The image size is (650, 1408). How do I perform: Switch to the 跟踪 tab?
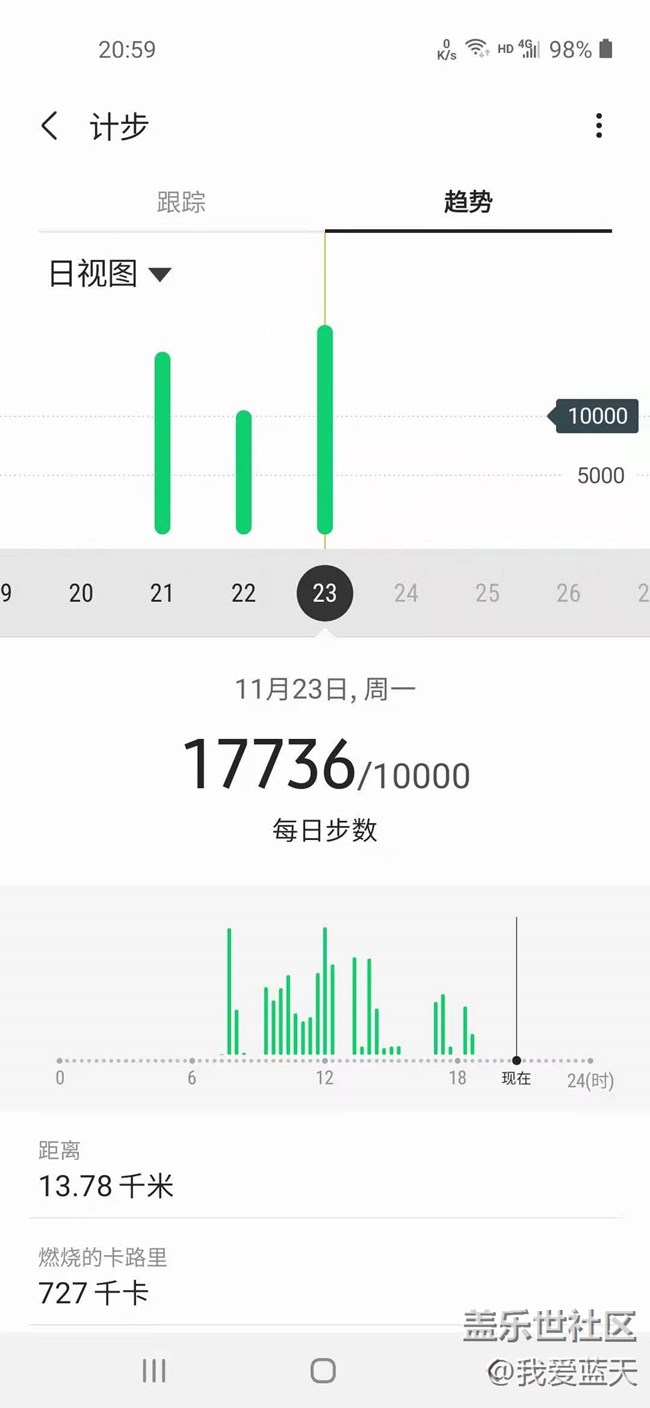[x=181, y=202]
